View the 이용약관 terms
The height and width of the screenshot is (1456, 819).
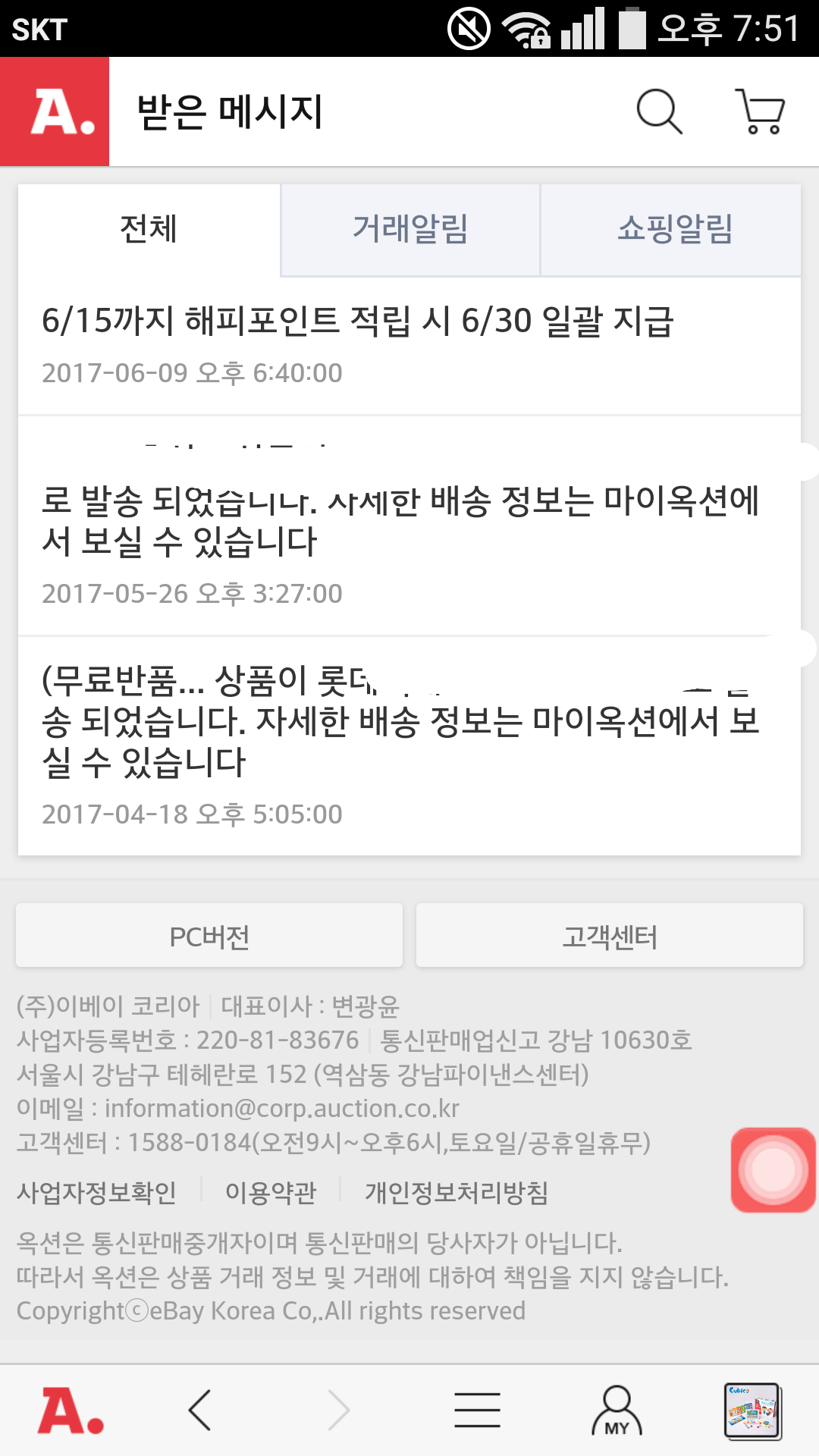click(x=271, y=1193)
